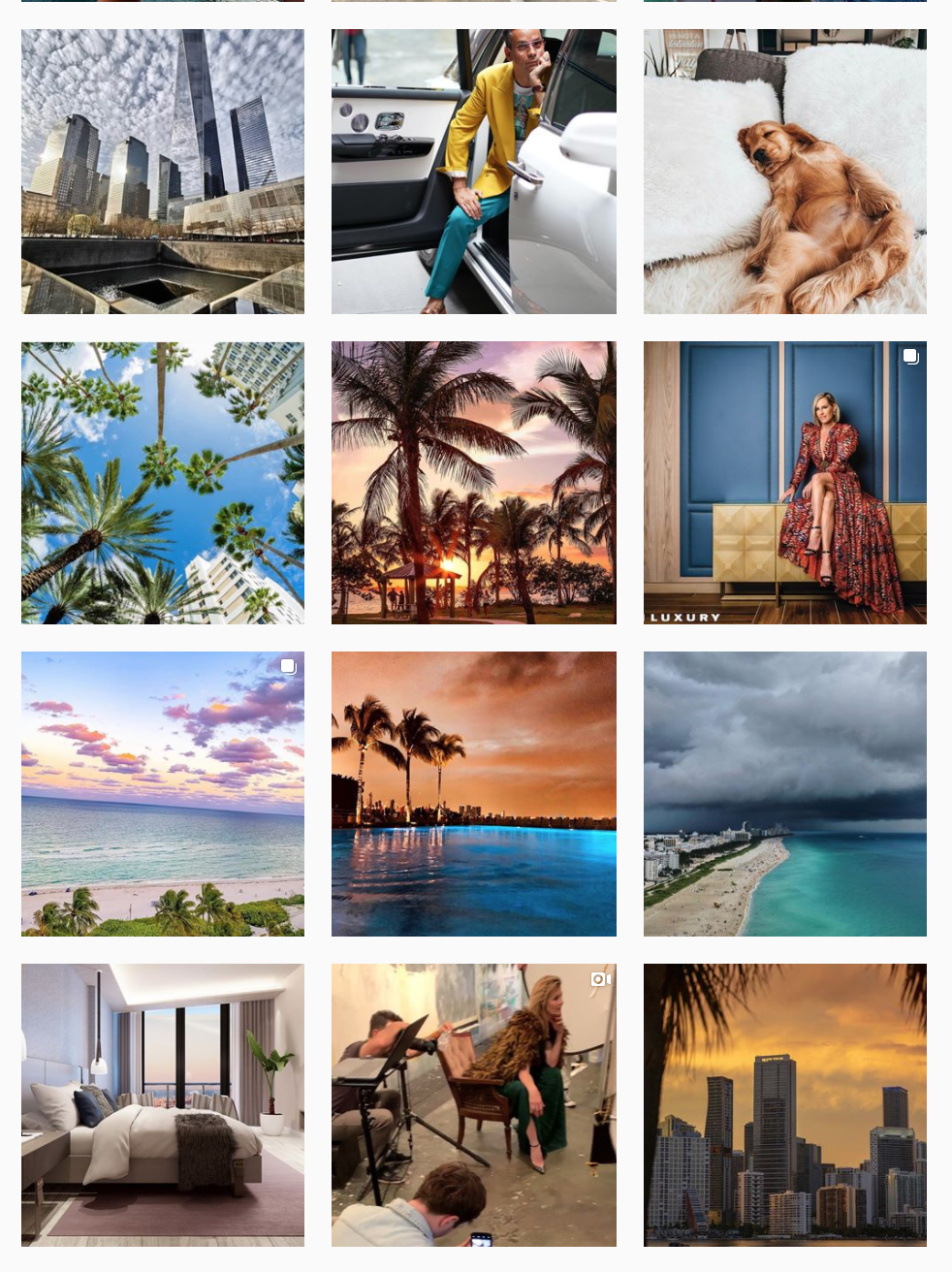Open the stormy coastline aerial post
This screenshot has height=1272, width=952.
pyautogui.click(x=785, y=794)
